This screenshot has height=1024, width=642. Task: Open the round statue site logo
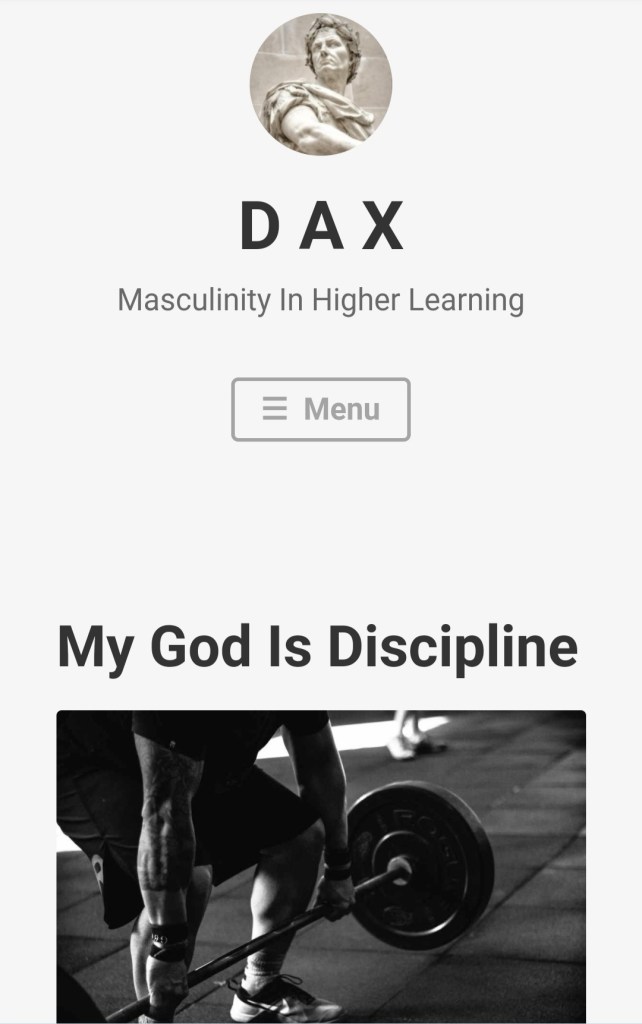coord(321,84)
